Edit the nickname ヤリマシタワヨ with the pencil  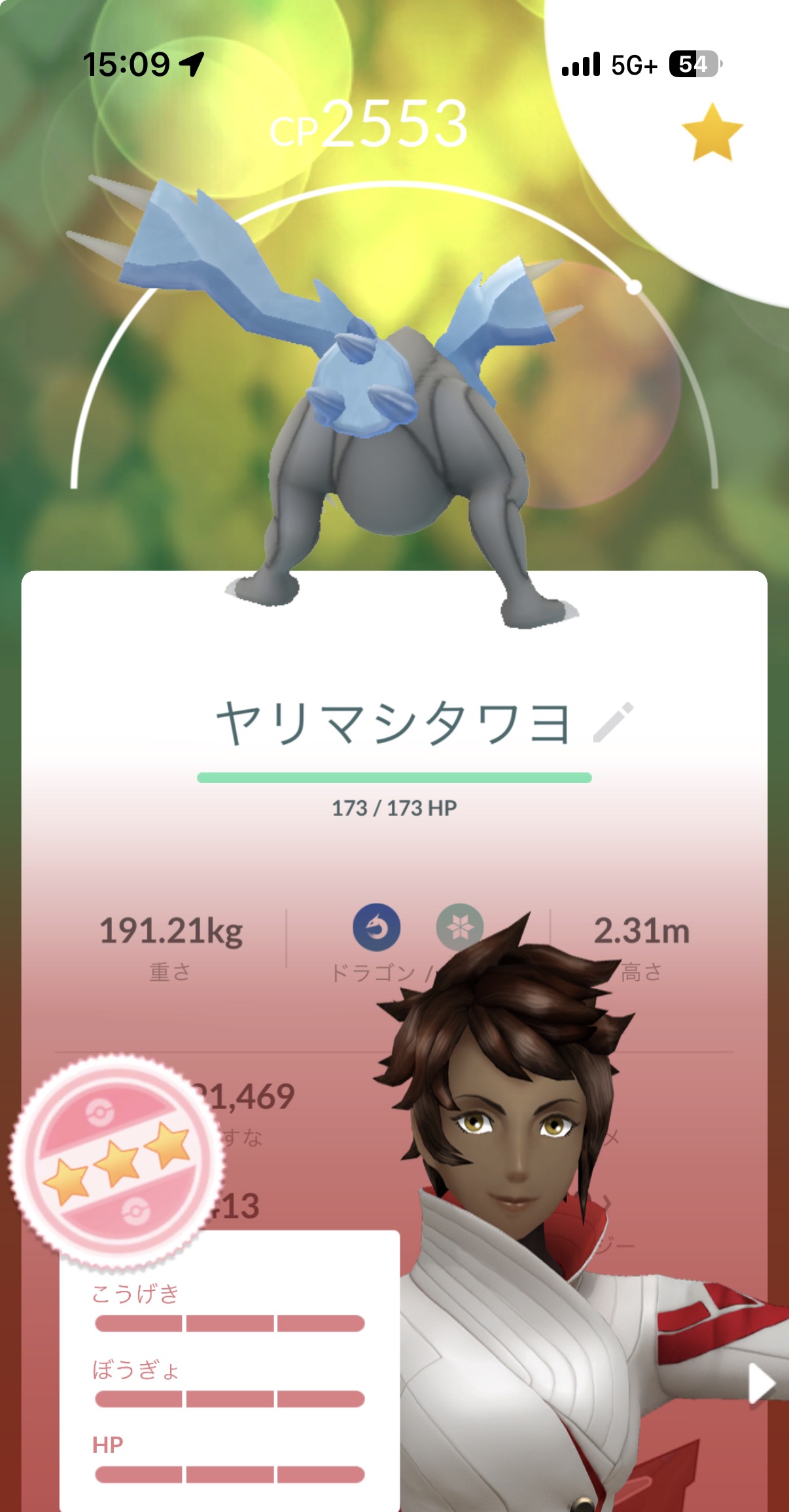[x=613, y=722]
